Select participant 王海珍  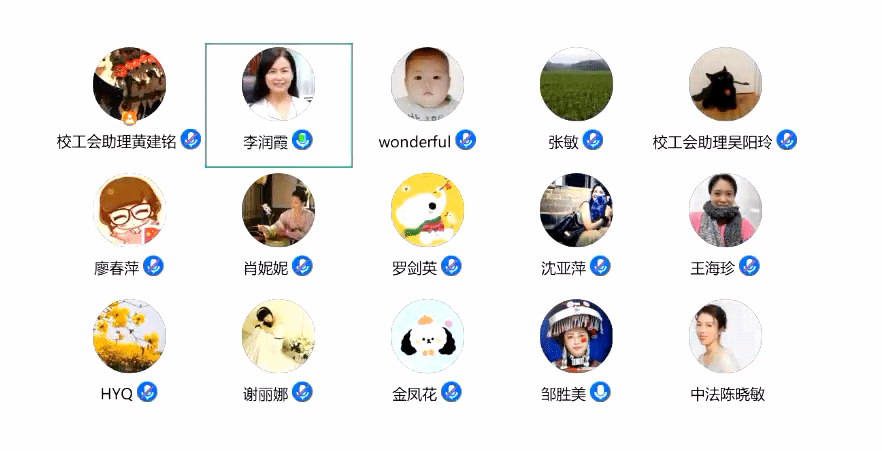coord(725,211)
